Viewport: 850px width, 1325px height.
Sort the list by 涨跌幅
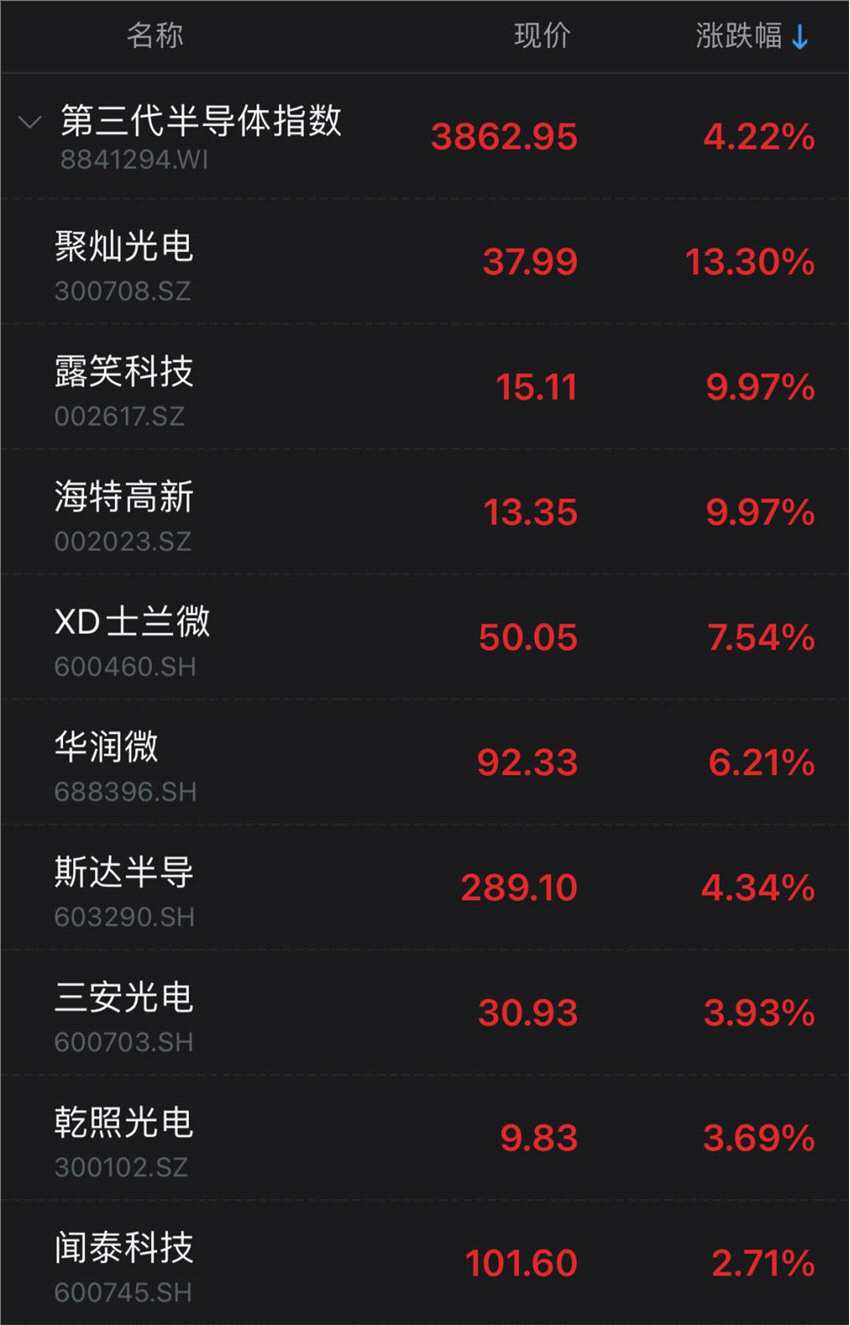752,37
